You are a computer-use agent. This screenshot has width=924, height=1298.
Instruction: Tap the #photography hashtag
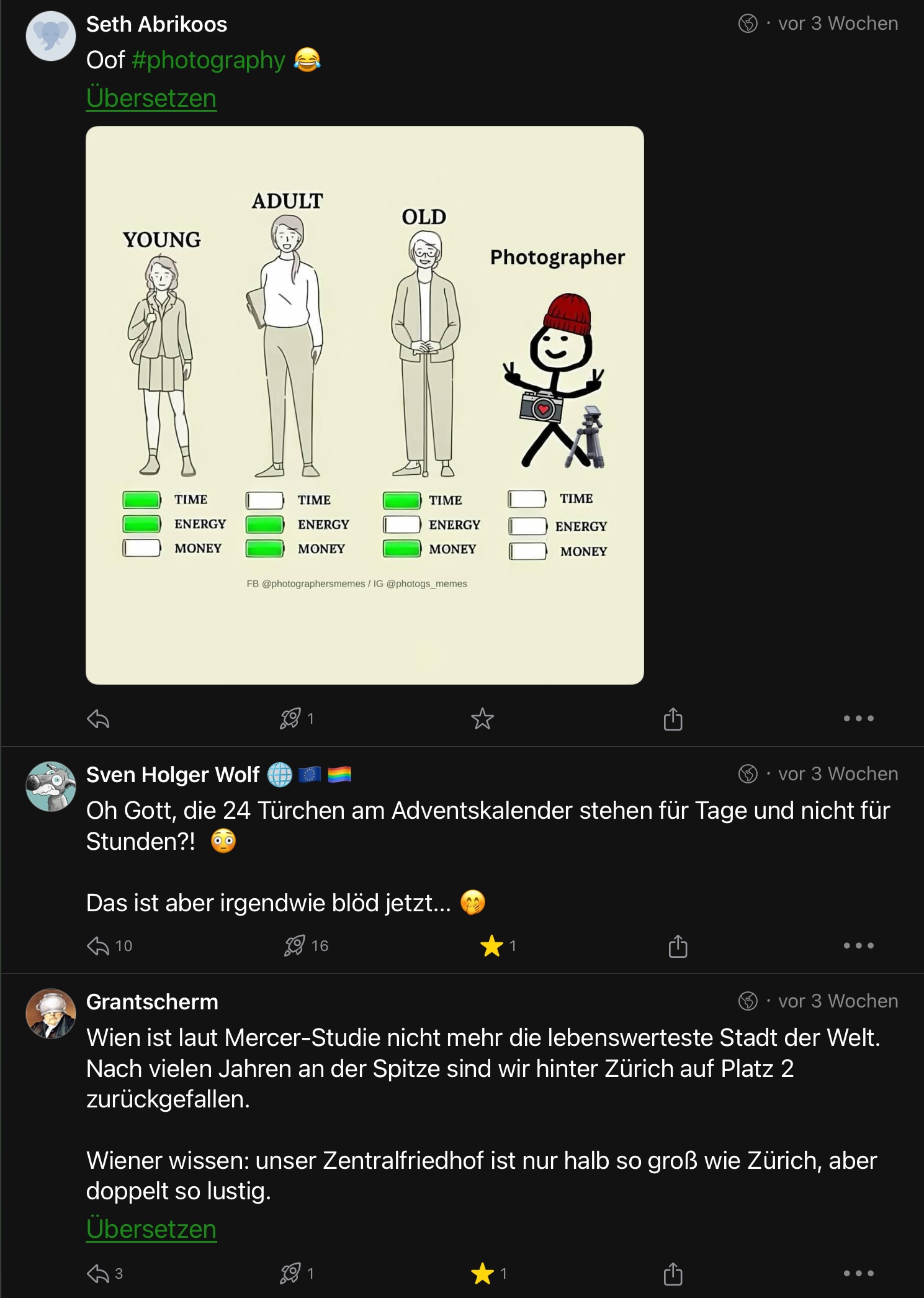pyautogui.click(x=208, y=60)
